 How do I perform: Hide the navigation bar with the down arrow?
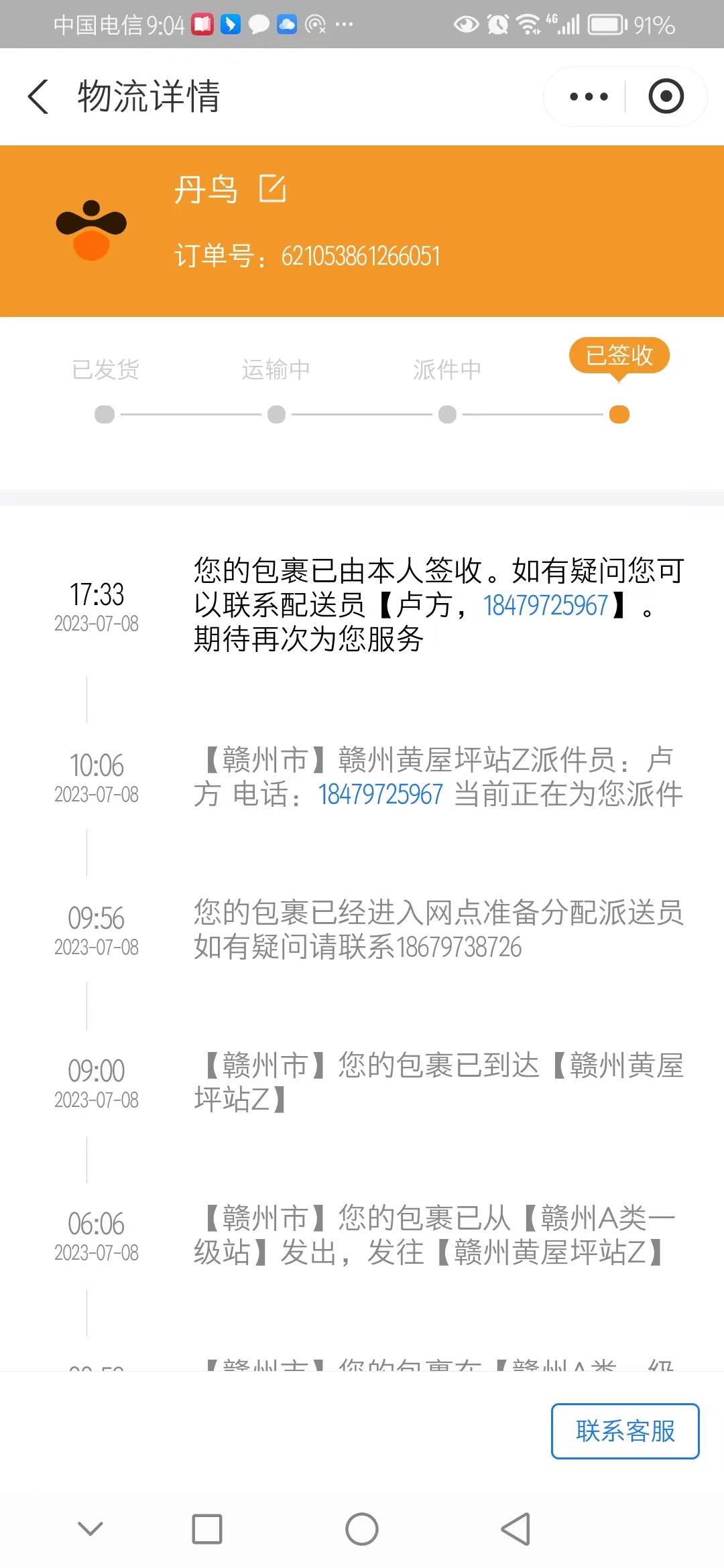coord(90,1528)
